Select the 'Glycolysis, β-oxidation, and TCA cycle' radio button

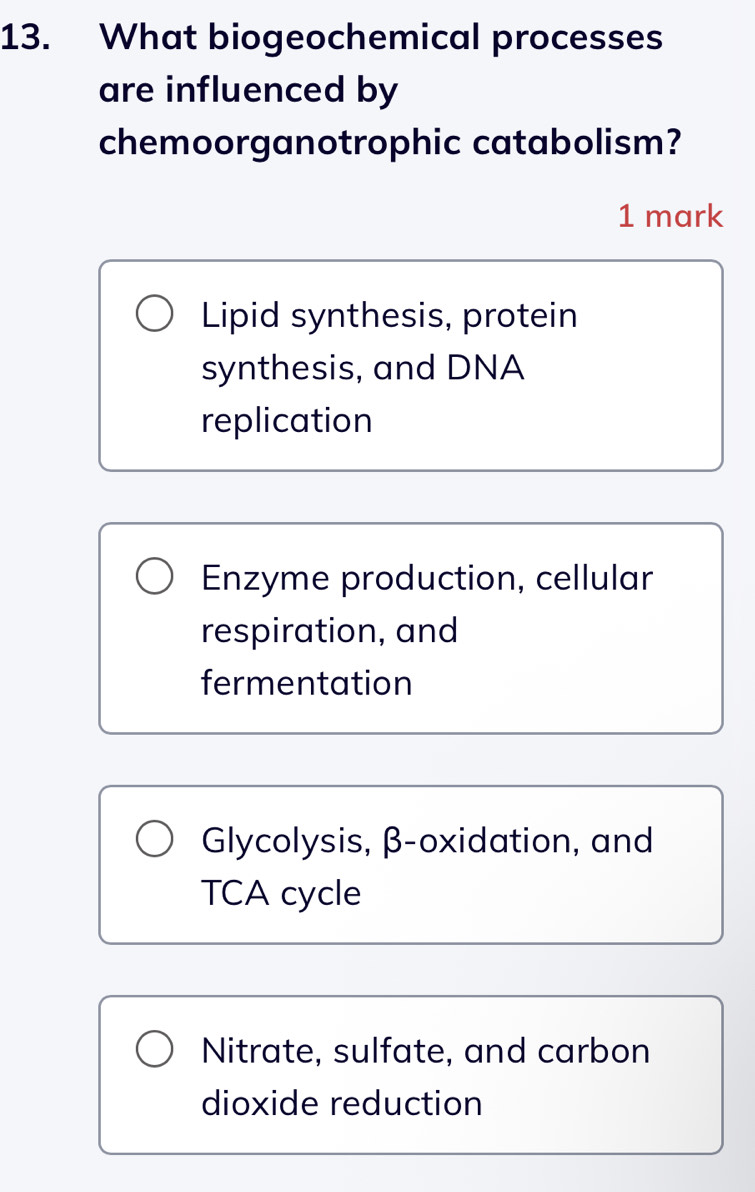tap(155, 839)
